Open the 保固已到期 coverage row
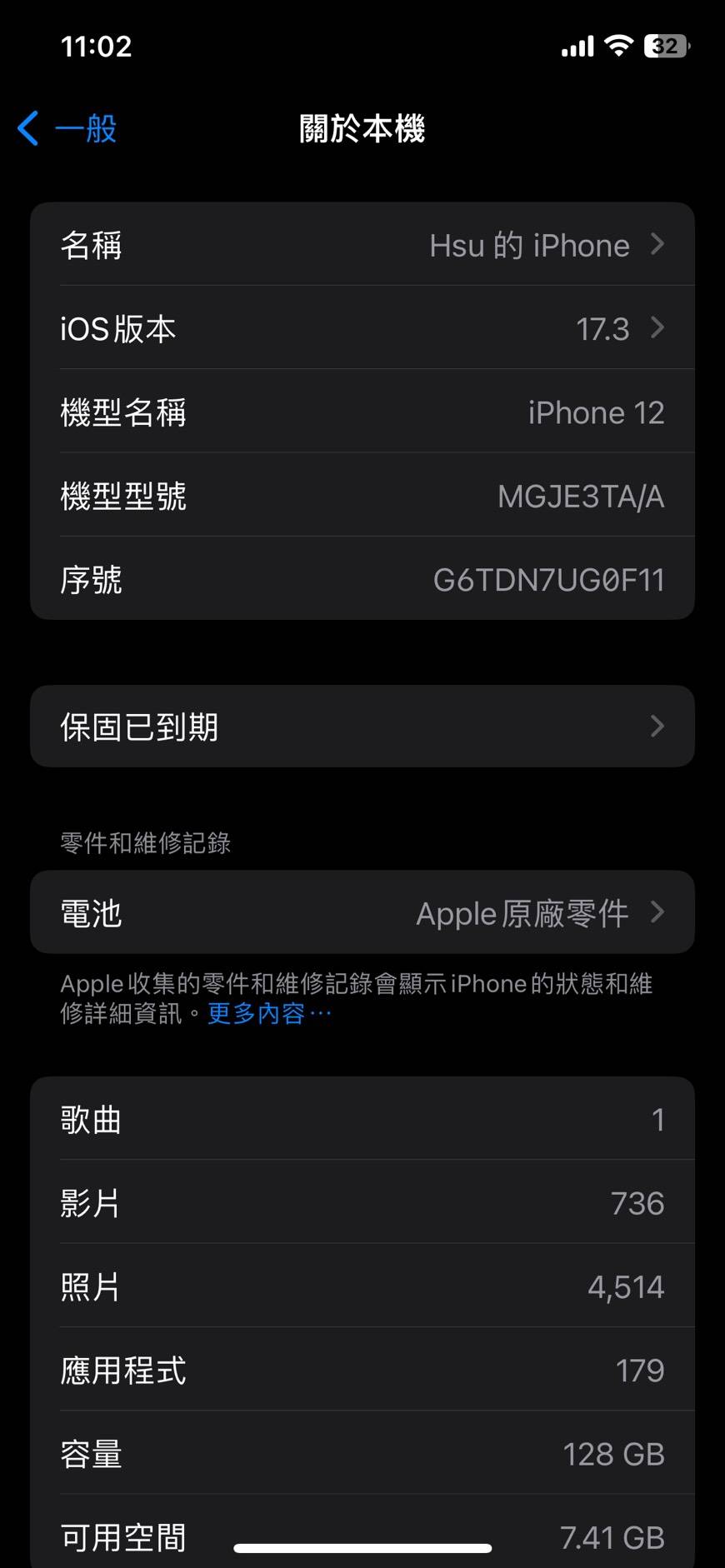This screenshot has width=725, height=1568. [362, 727]
